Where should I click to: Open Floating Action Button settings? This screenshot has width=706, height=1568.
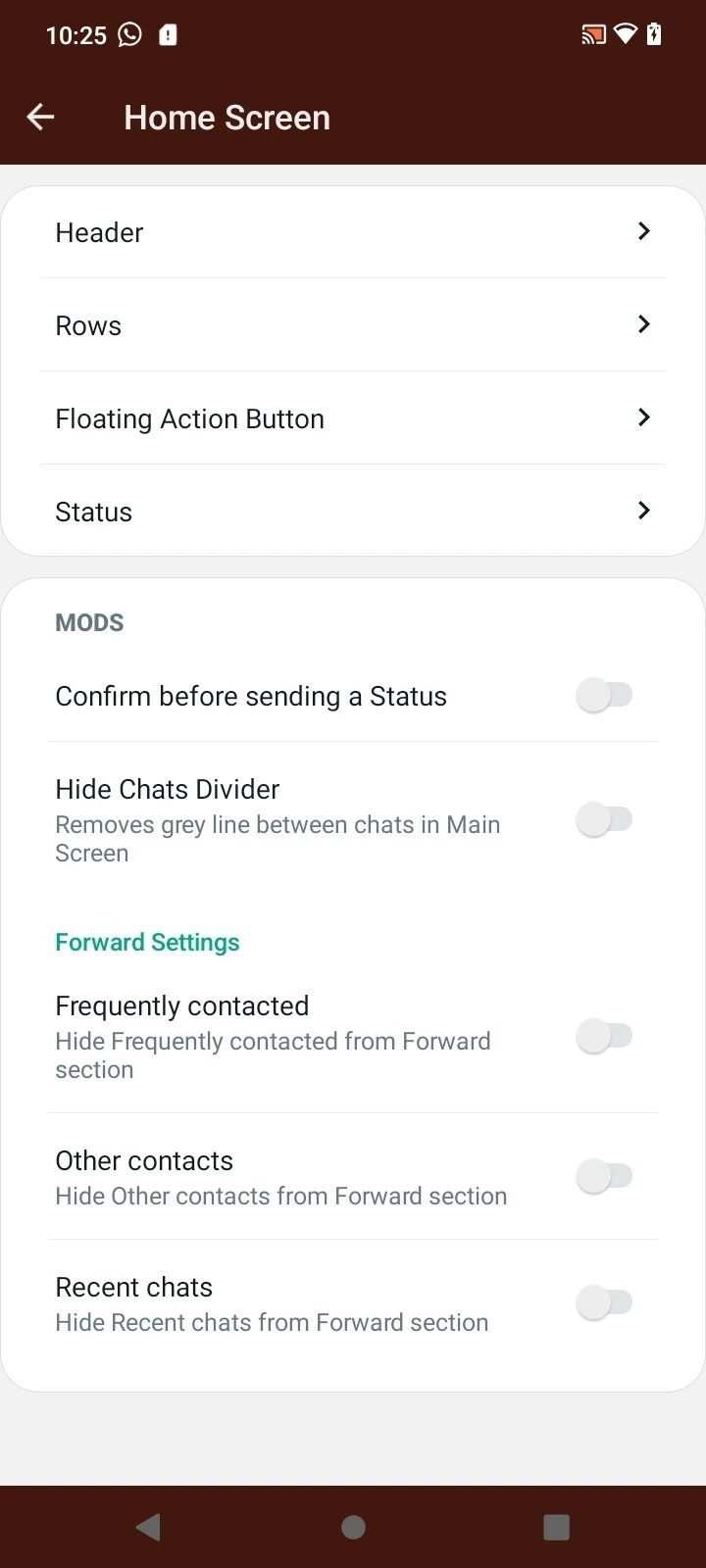click(x=353, y=418)
